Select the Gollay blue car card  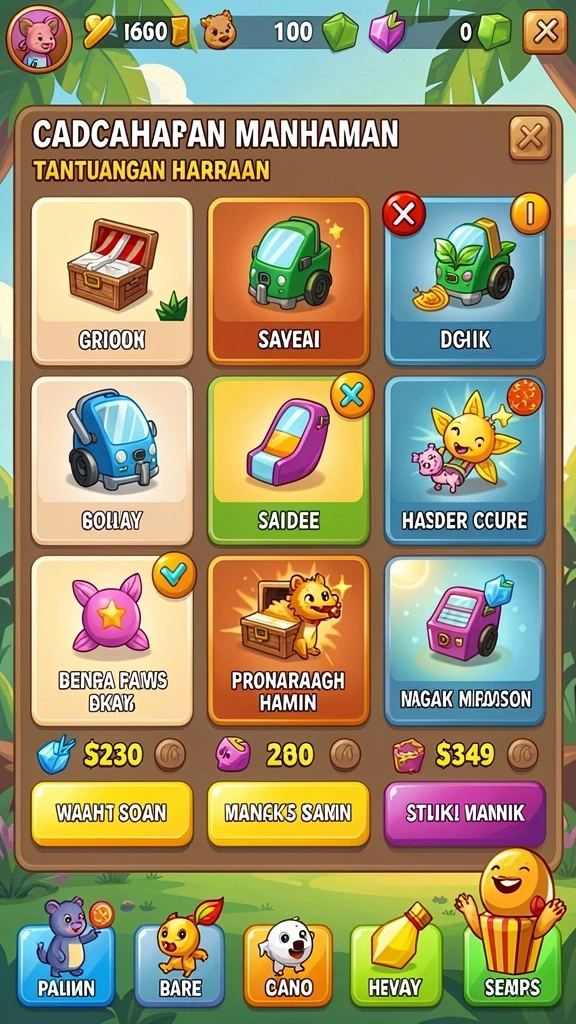point(112,460)
